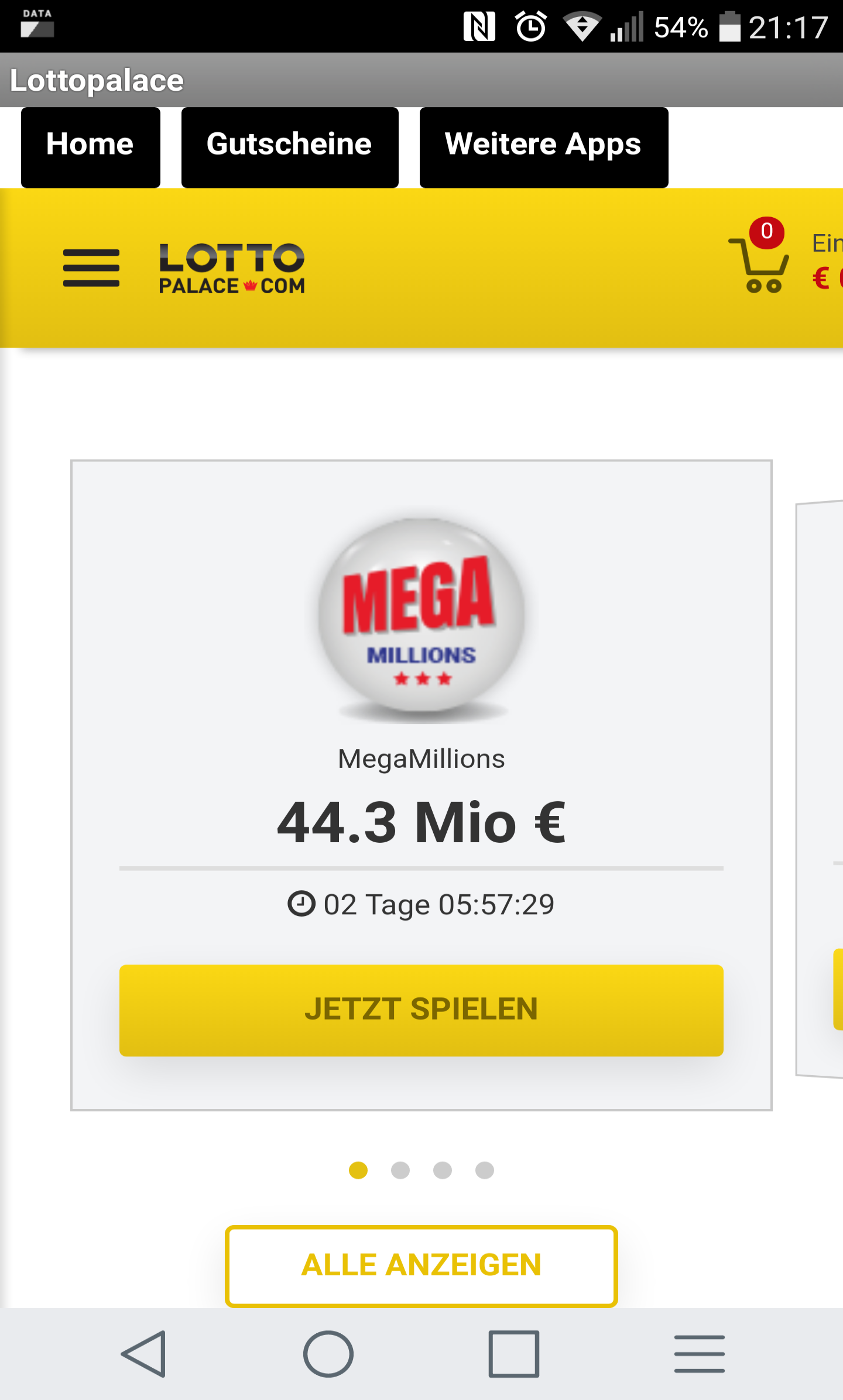843x1400 pixels.
Task: Open recent apps overview
Action: coord(514,1354)
